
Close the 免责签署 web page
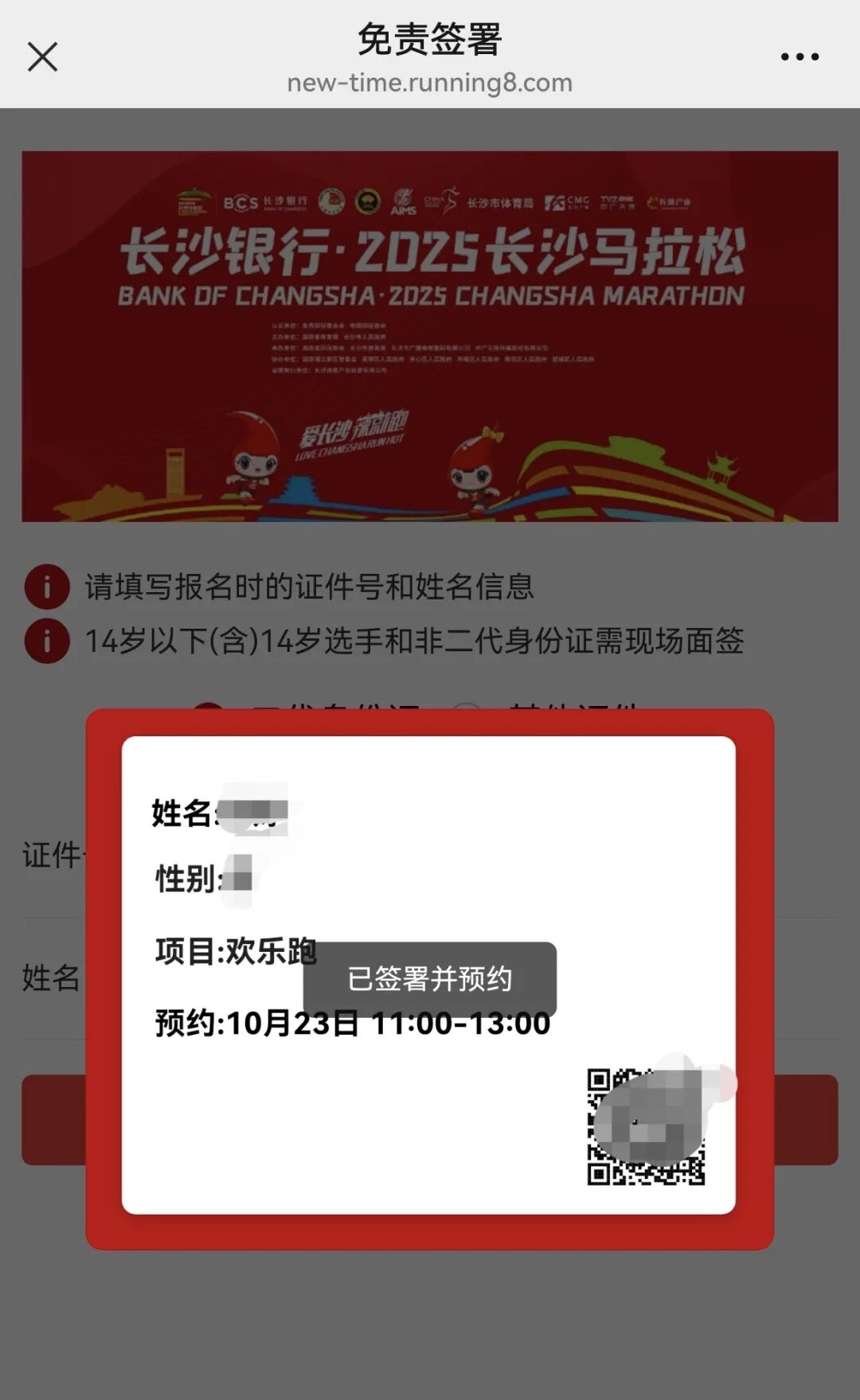tap(42, 57)
